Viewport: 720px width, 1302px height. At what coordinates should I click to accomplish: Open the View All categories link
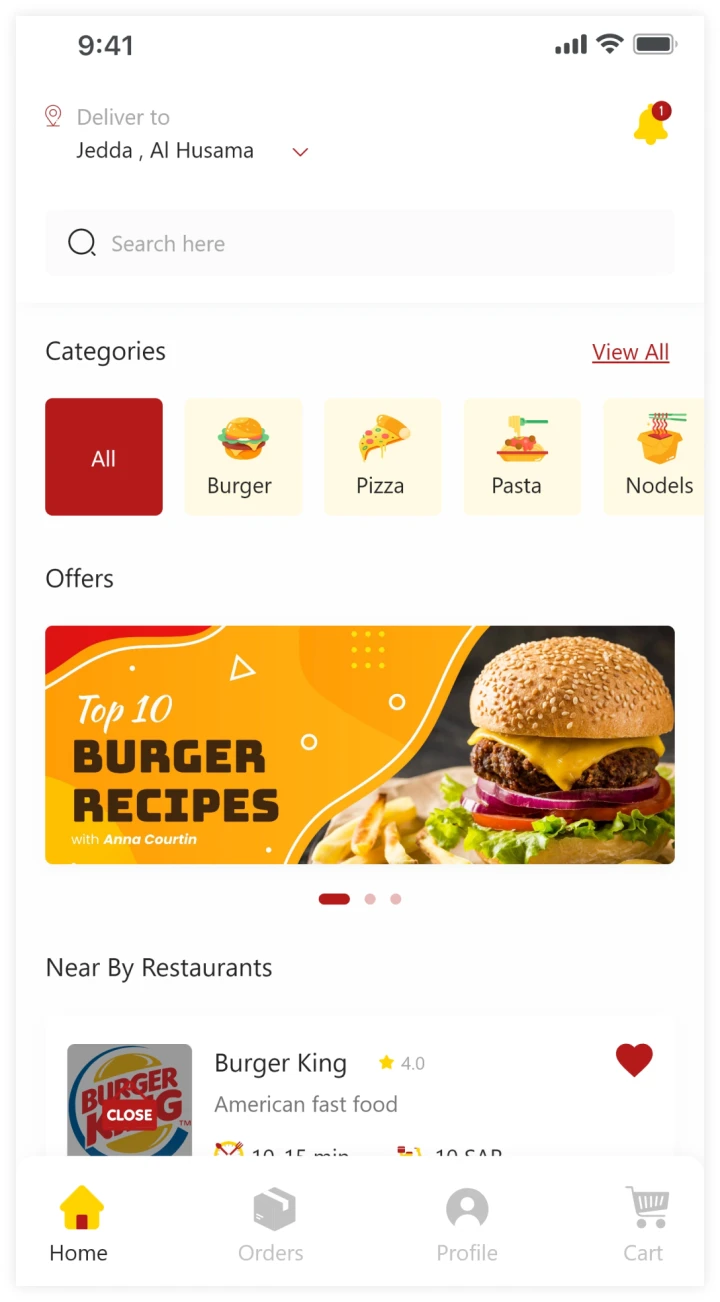pos(630,352)
